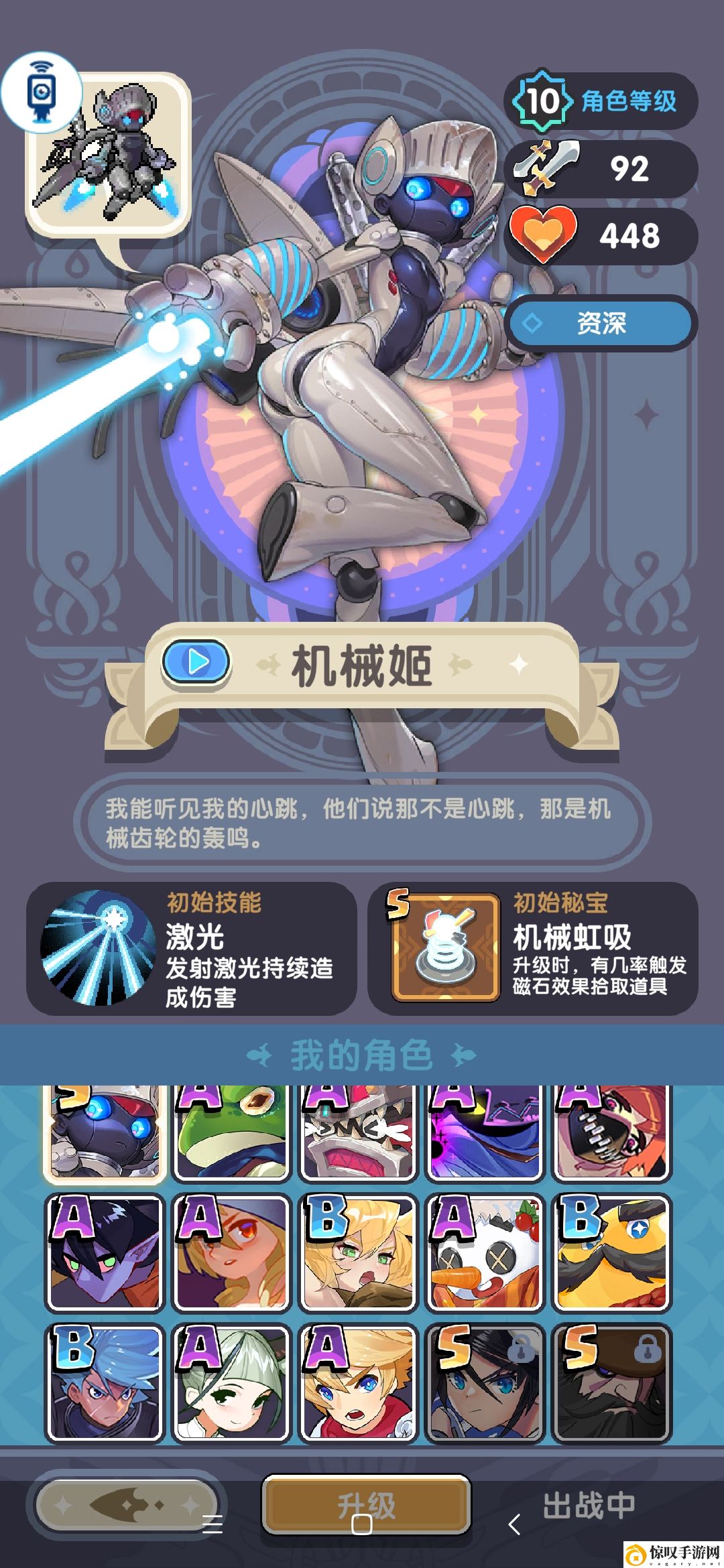Select the locked bearded S-rank character
724x1568 pixels.
(x=611, y=1382)
